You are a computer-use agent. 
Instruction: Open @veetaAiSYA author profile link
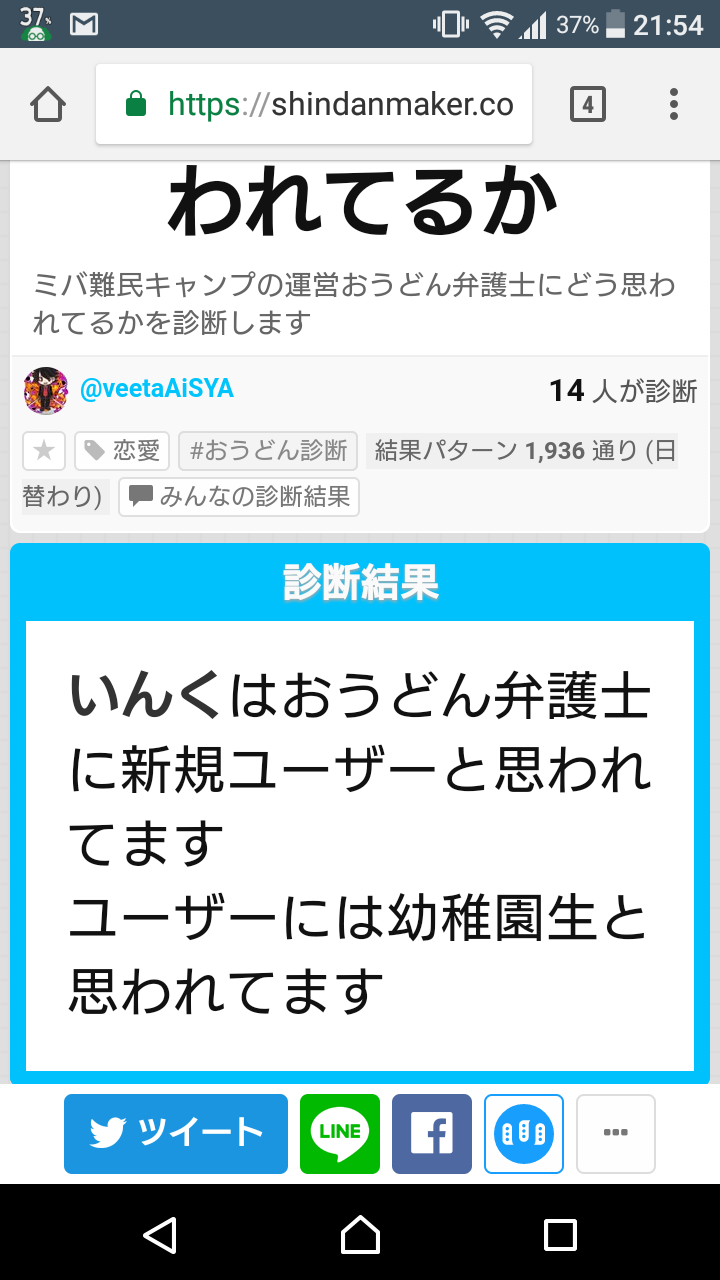tap(156, 389)
